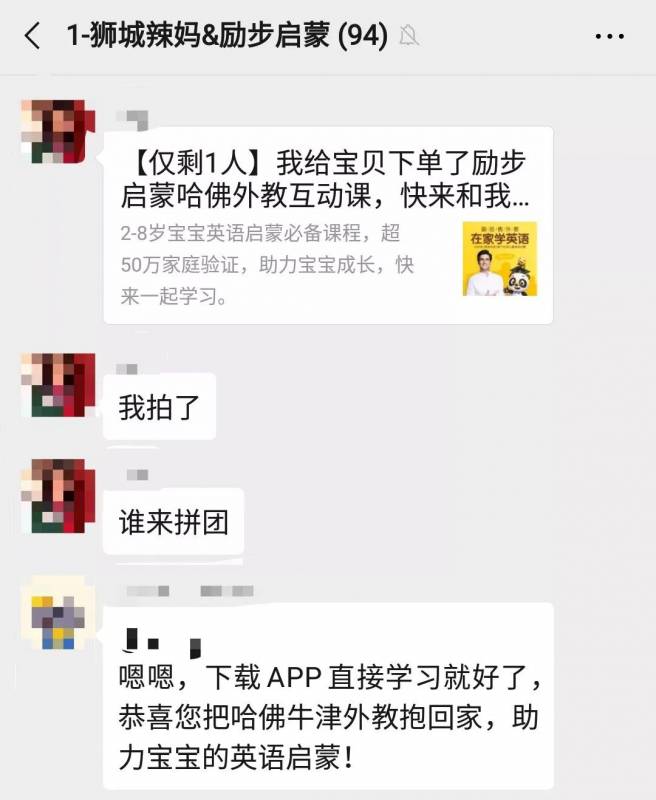This screenshot has width=656, height=800.
Task: Open the group chat's three-dot menu
Action: click(609, 37)
